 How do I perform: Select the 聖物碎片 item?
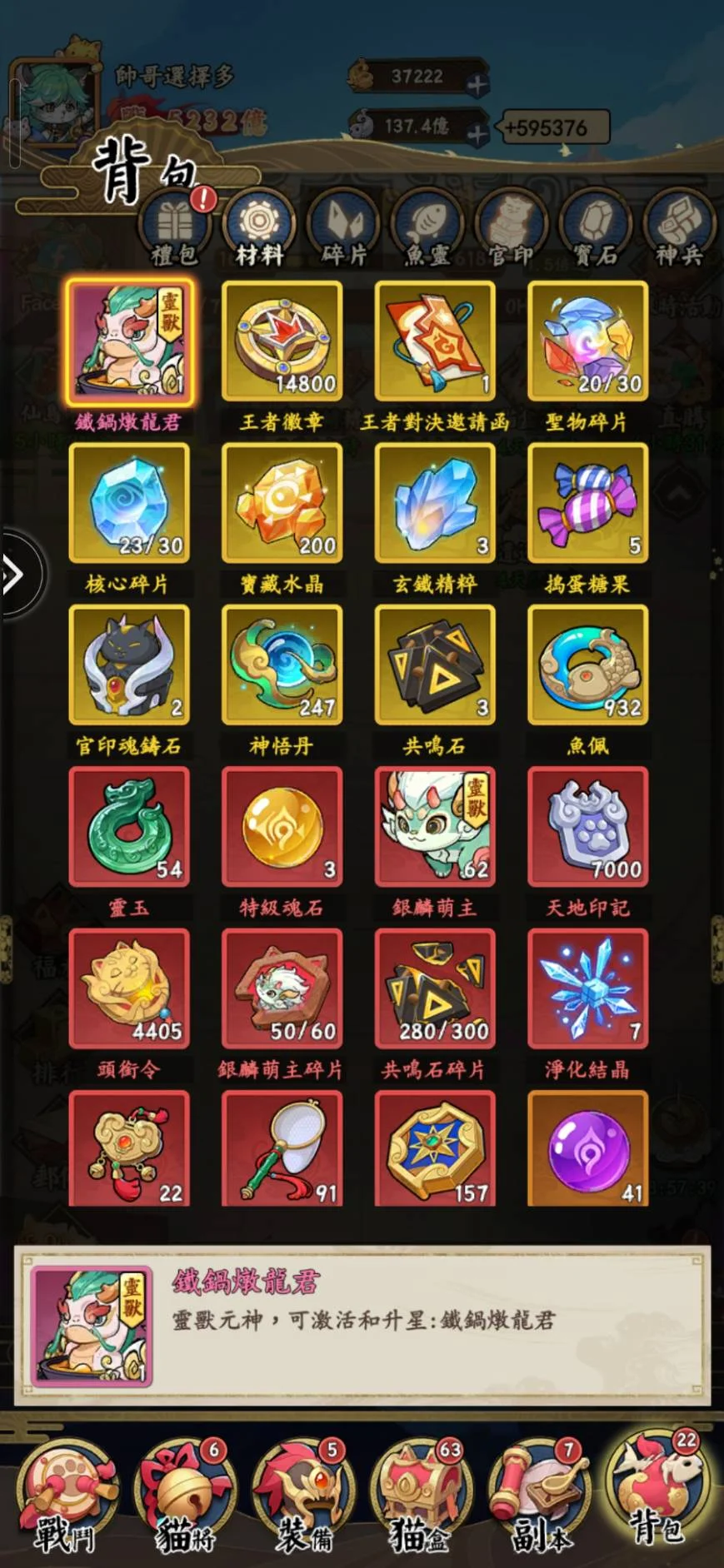(587, 341)
